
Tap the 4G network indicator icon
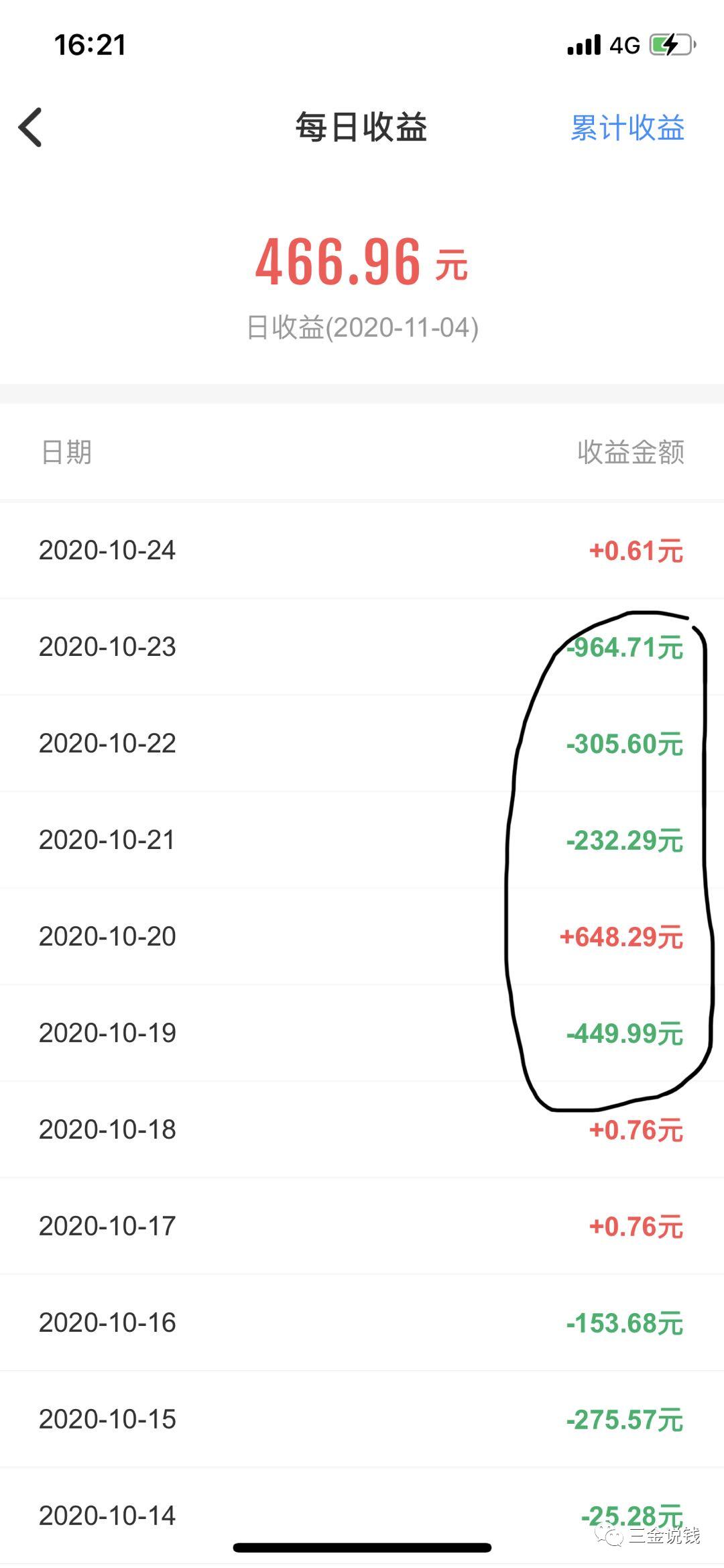(x=623, y=45)
